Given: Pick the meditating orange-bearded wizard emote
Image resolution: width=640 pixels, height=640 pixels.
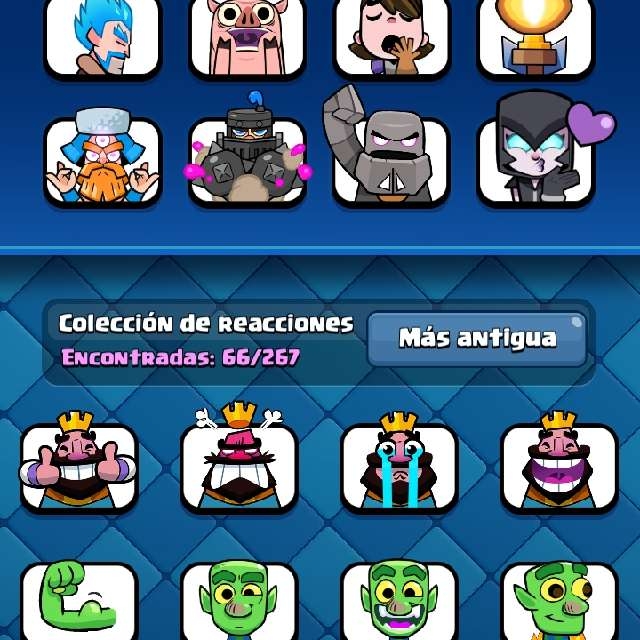Looking at the screenshot, I should pyautogui.click(x=102, y=157).
